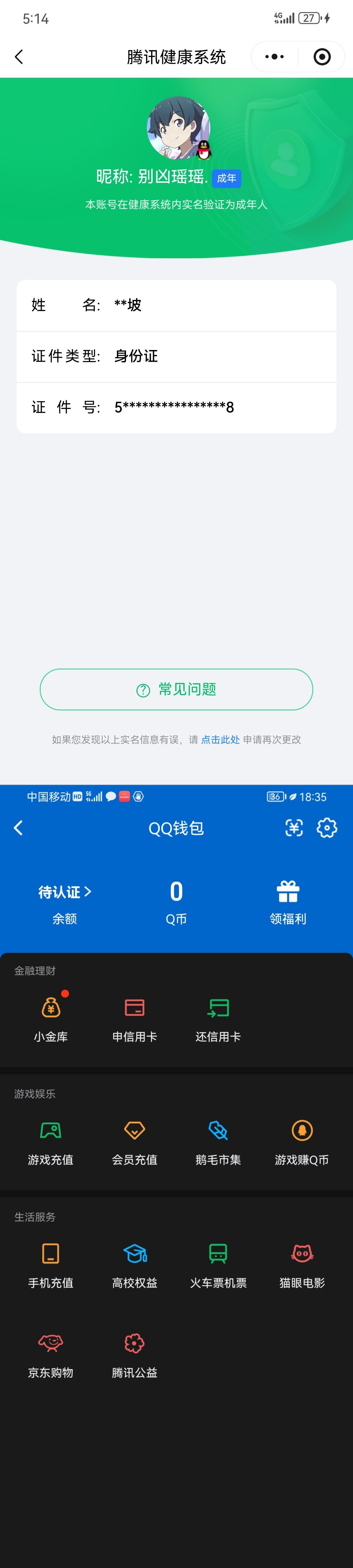Screen dimensions: 353x1568
Task: Close the 腾讯健康系统 mini-program
Action: coord(322,57)
